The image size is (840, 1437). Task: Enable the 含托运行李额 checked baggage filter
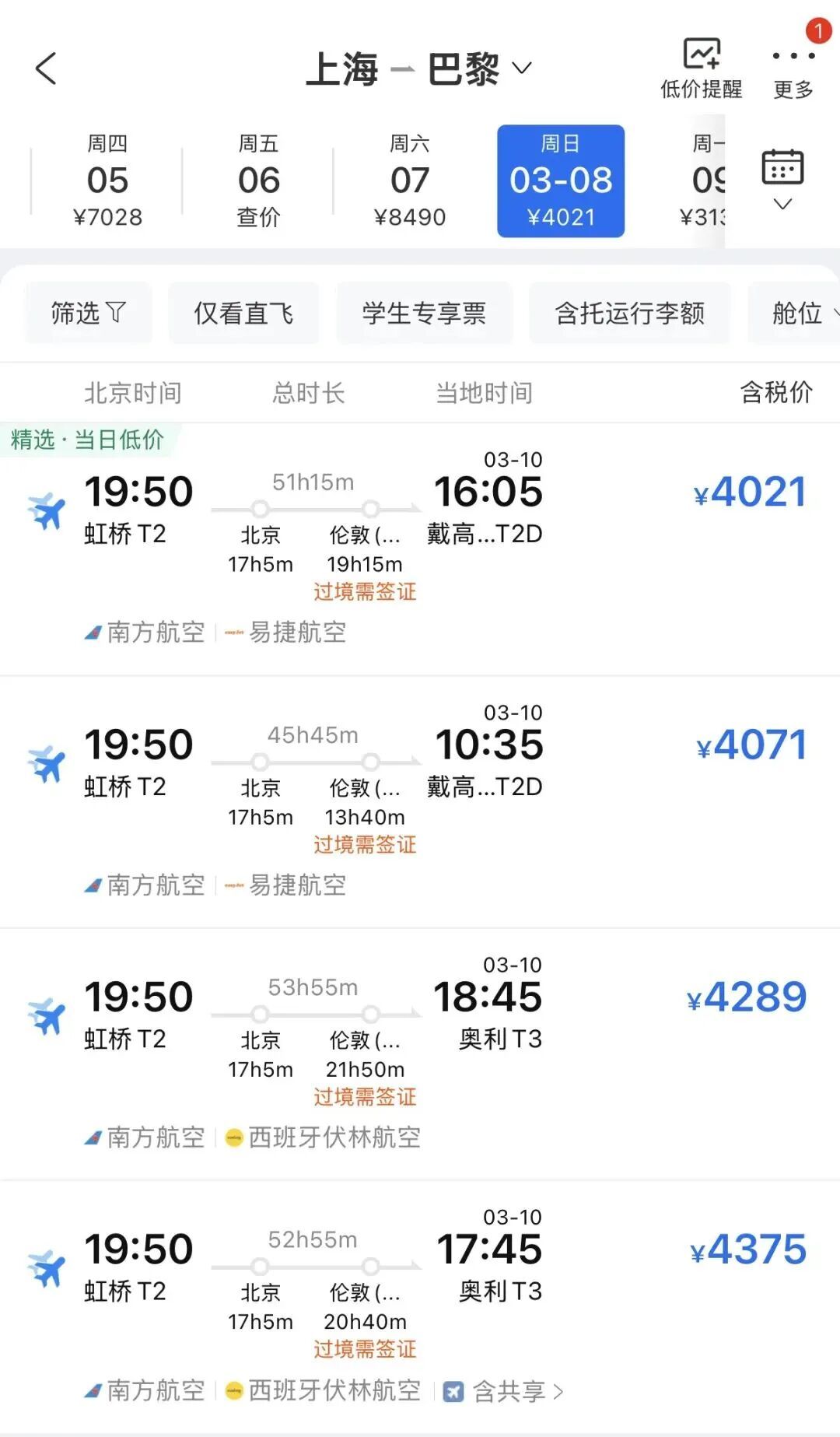click(628, 313)
